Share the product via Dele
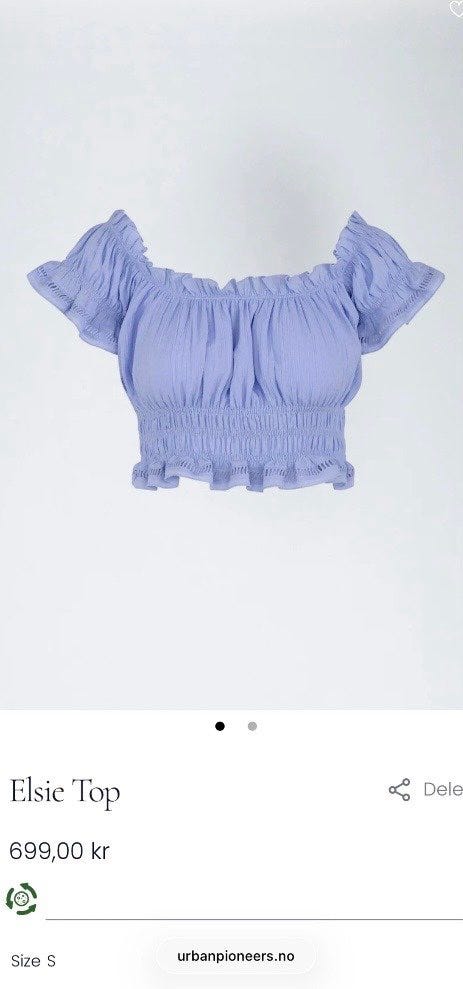The image size is (463, 989). pos(425,789)
